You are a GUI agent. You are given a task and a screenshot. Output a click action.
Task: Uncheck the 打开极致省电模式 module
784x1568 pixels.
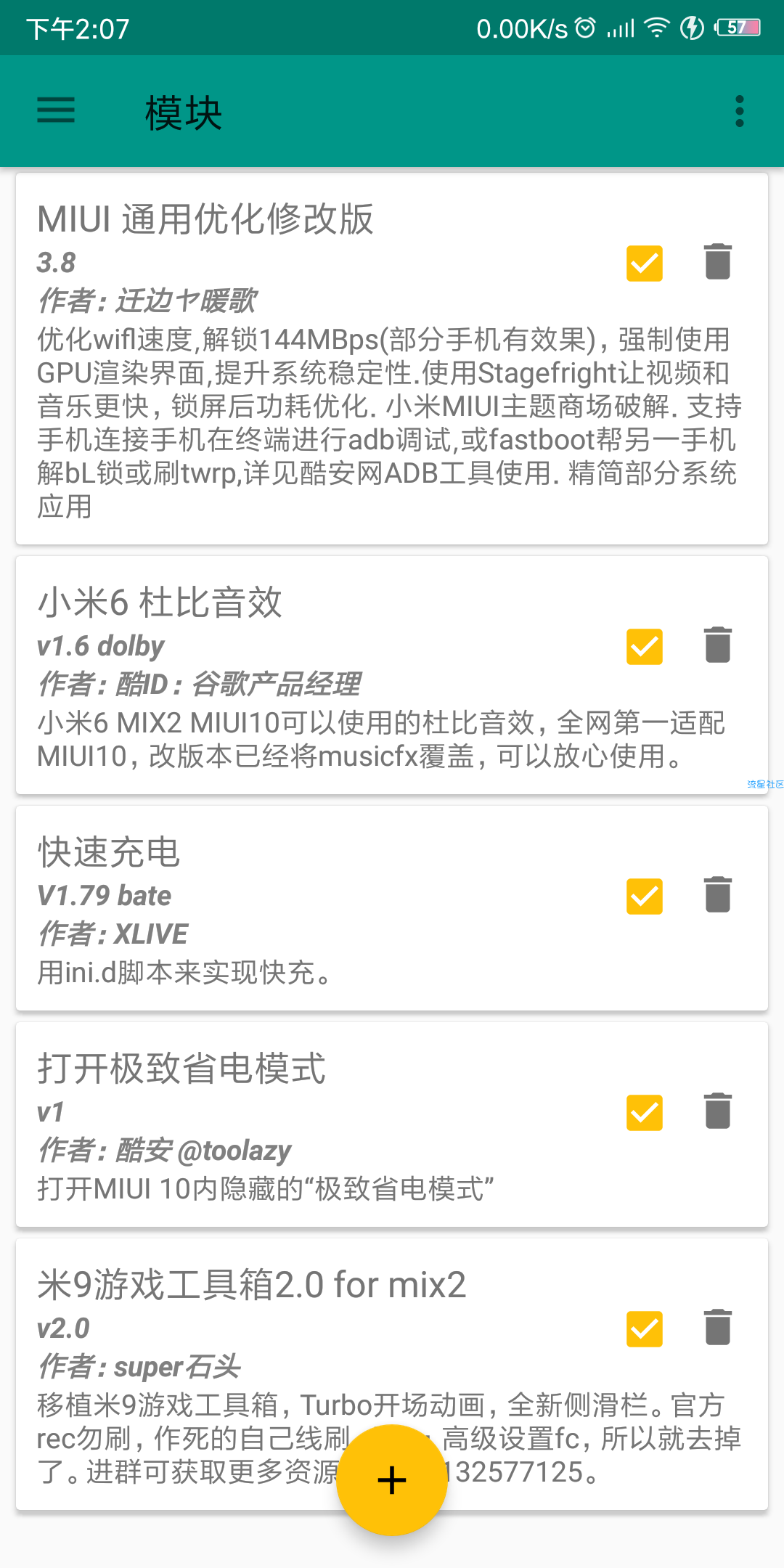[x=645, y=1112]
